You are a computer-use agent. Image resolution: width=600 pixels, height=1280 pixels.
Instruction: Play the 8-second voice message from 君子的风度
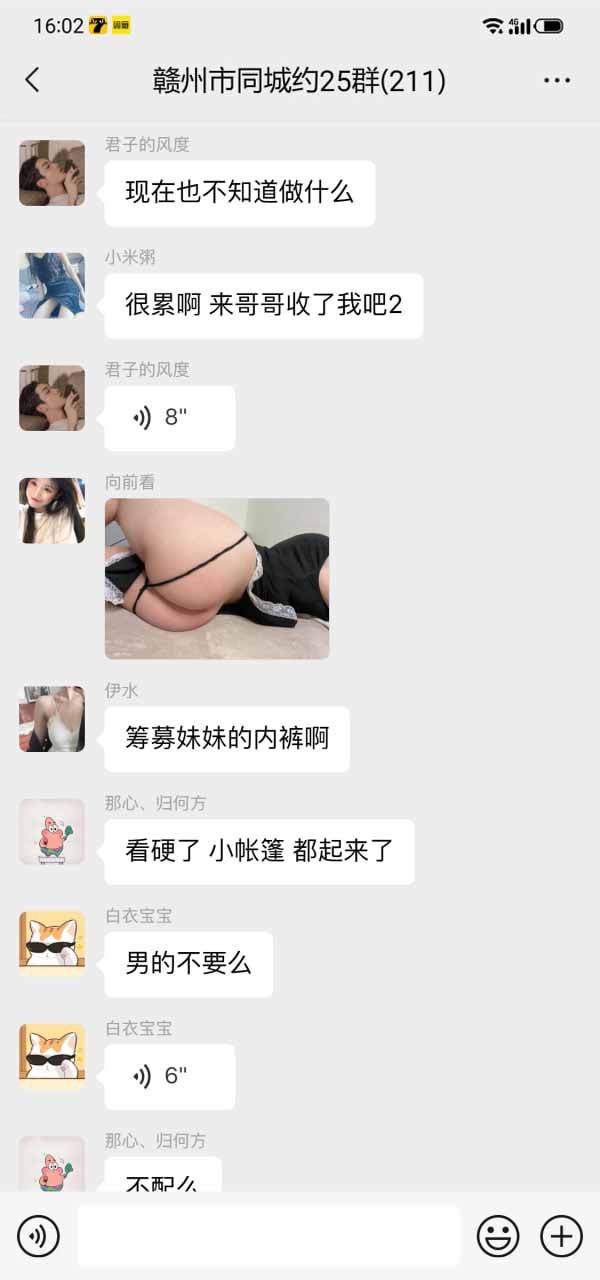[x=169, y=418]
